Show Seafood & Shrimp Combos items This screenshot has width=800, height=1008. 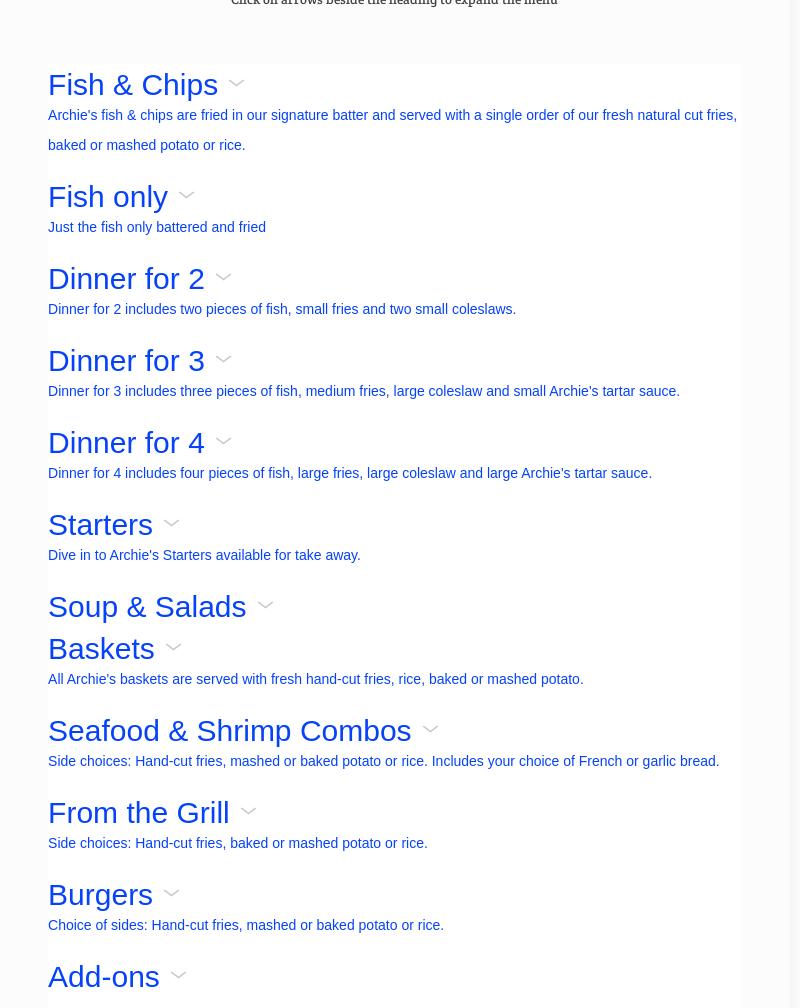click(431, 730)
